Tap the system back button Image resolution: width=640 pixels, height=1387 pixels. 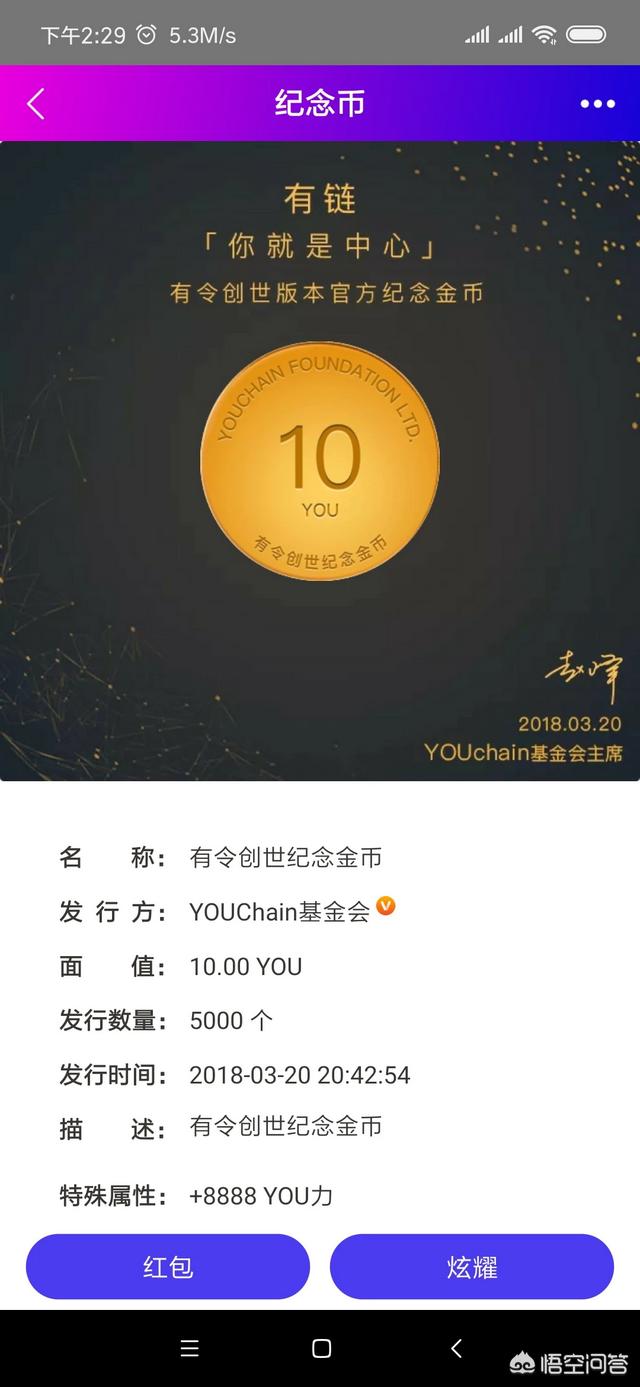[456, 1348]
